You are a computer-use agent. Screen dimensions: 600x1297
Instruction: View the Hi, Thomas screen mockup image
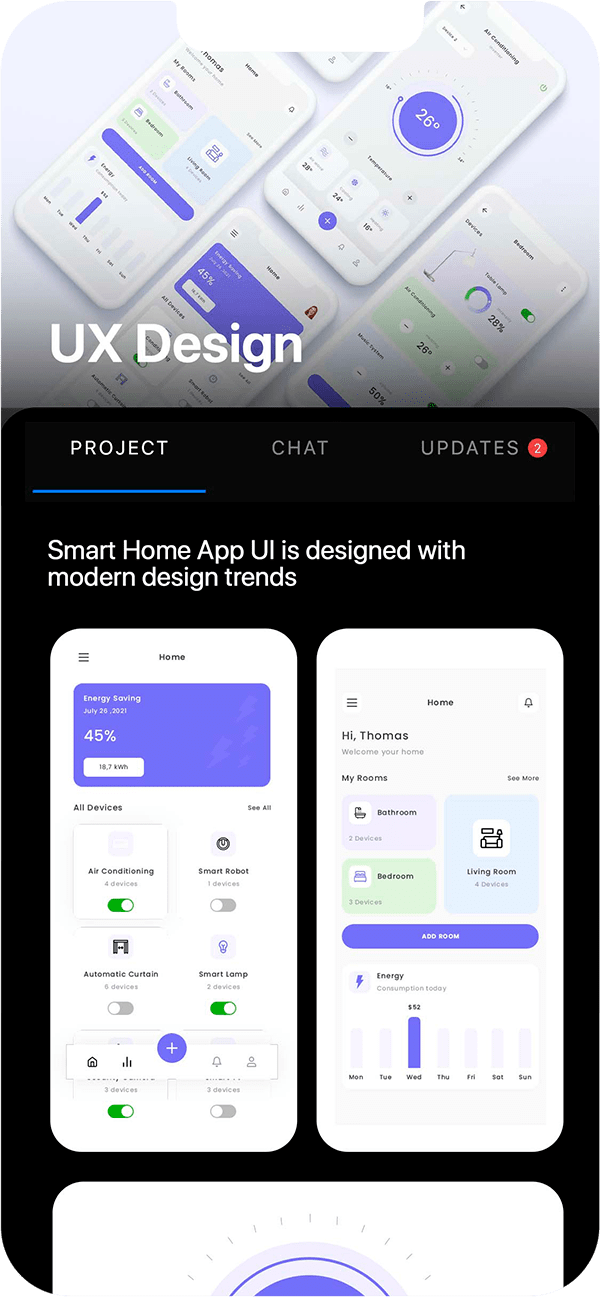440,889
